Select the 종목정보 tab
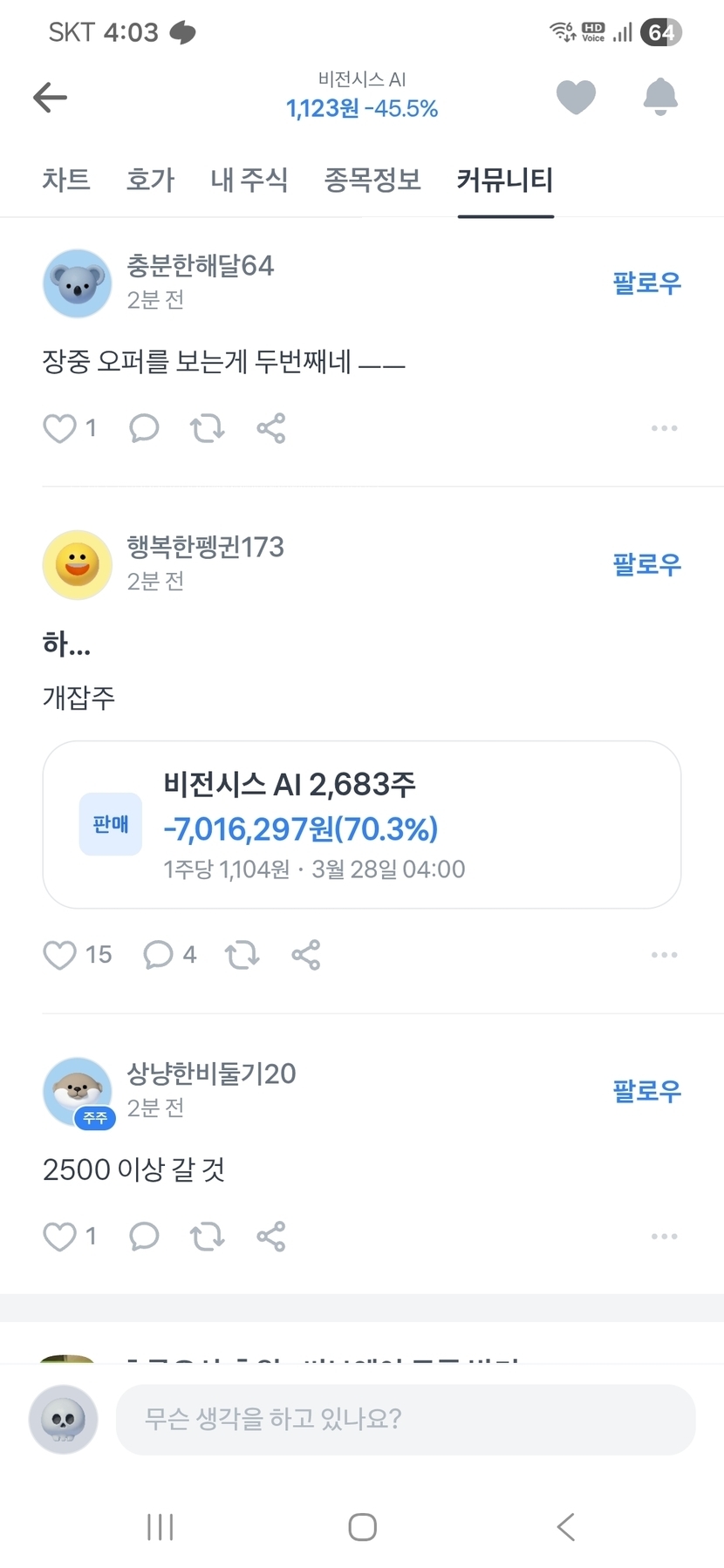724x1568 pixels. [x=372, y=180]
